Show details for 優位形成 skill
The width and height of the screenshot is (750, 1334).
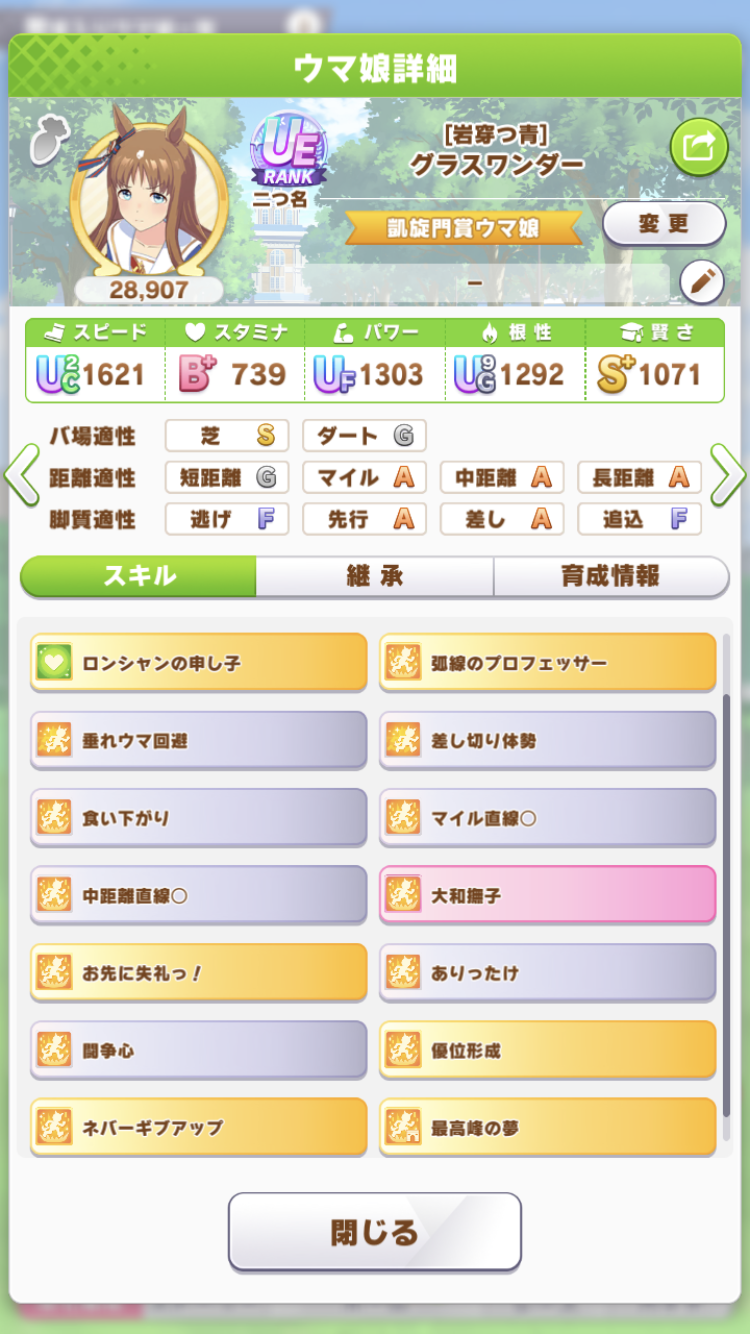pos(548,1049)
